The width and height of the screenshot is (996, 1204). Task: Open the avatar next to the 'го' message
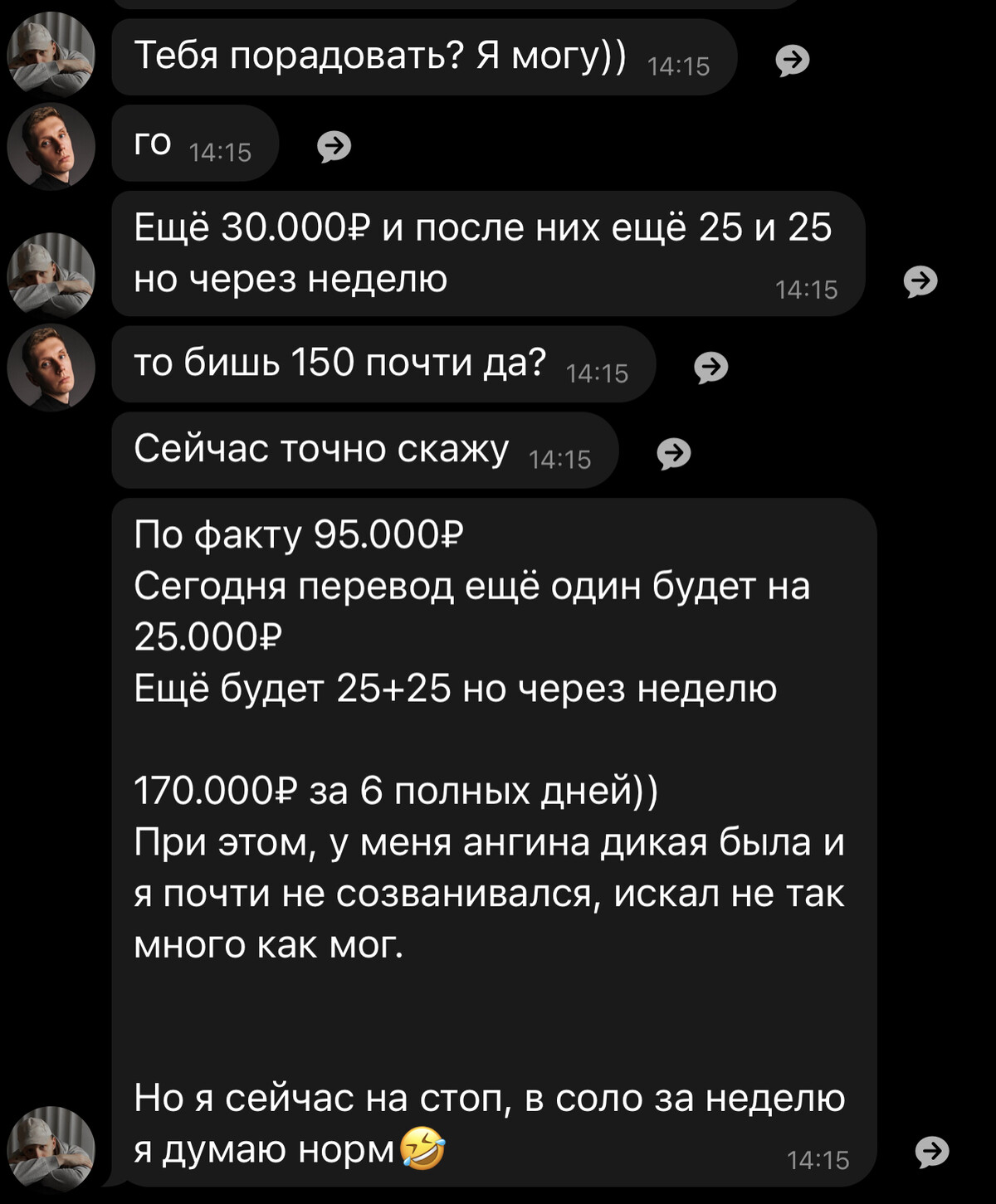51,147
